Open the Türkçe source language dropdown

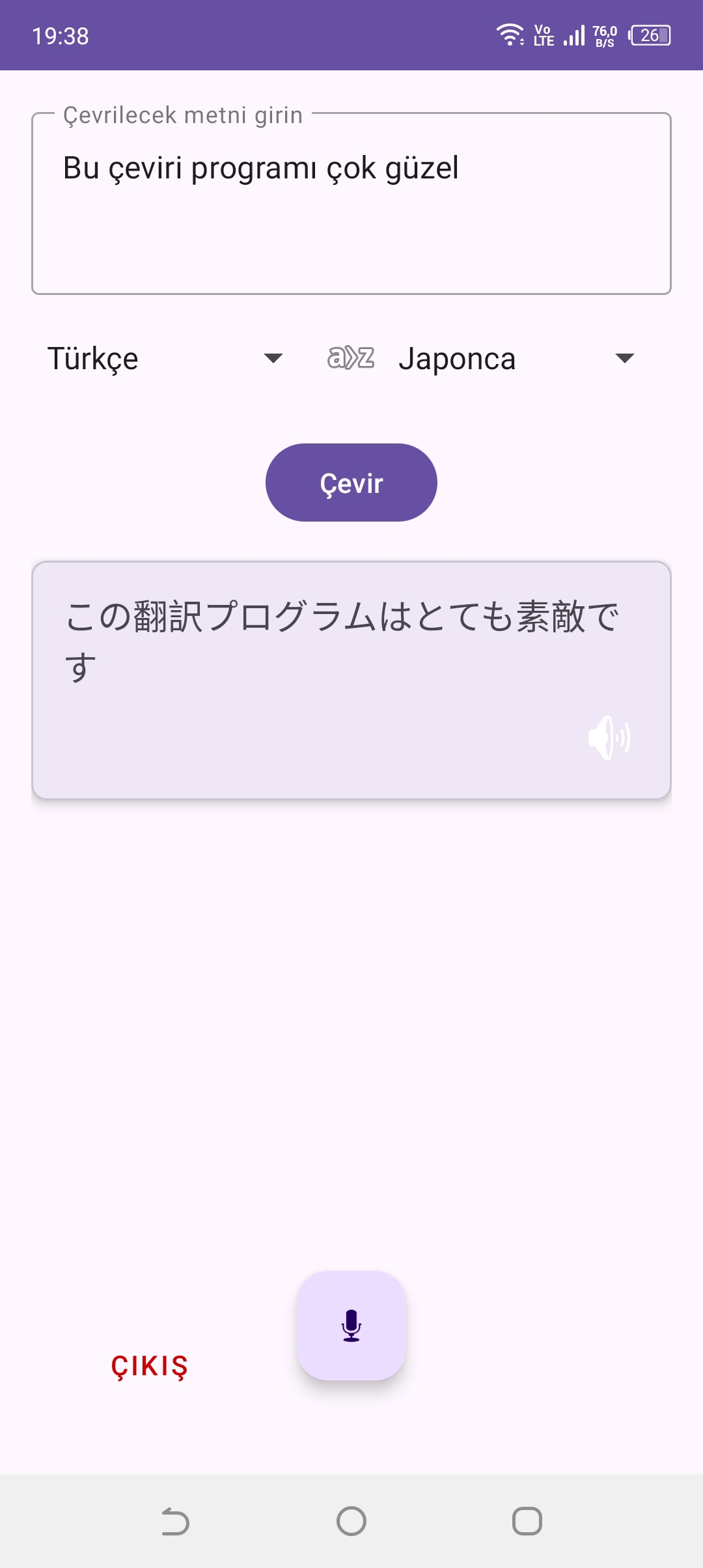click(x=166, y=359)
